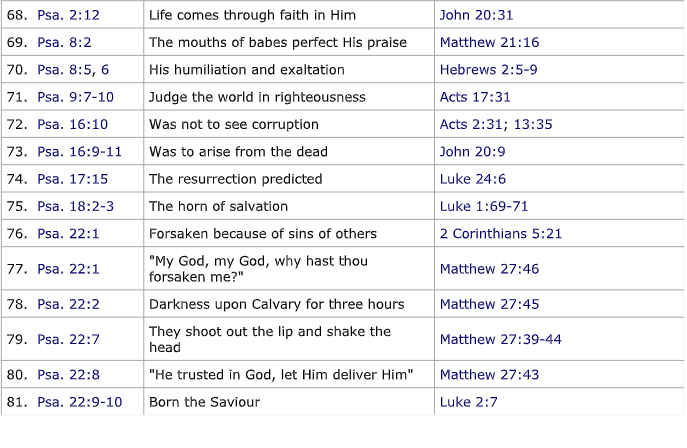Open 2 Corinthians 5:21 link
Image resolution: width=687 pixels, height=448 pixels.
[501, 233]
